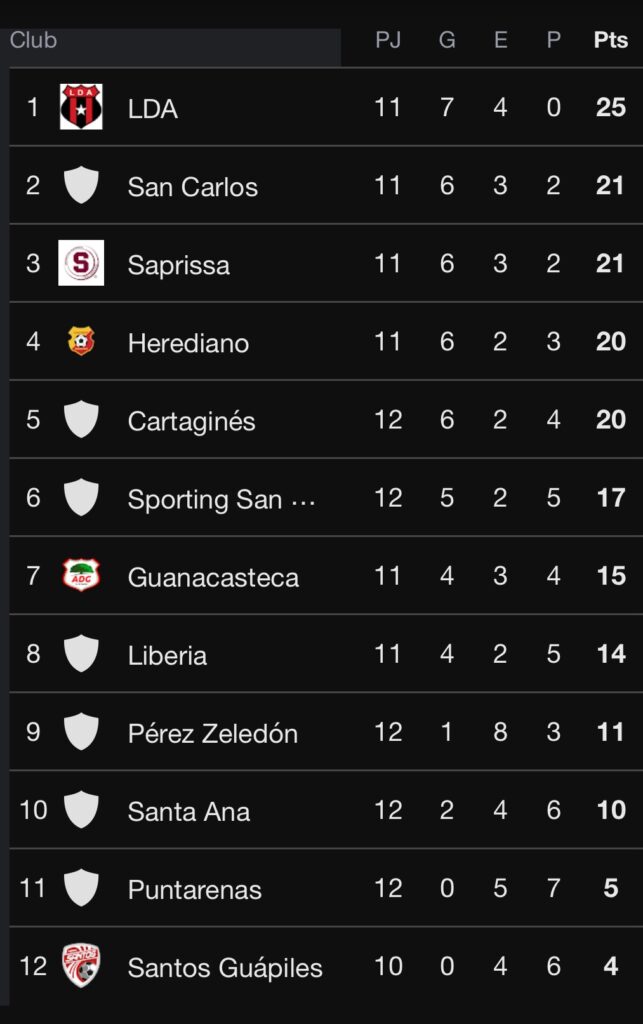Open the LDA team row
The width and height of the screenshot is (643, 1024).
point(153,108)
